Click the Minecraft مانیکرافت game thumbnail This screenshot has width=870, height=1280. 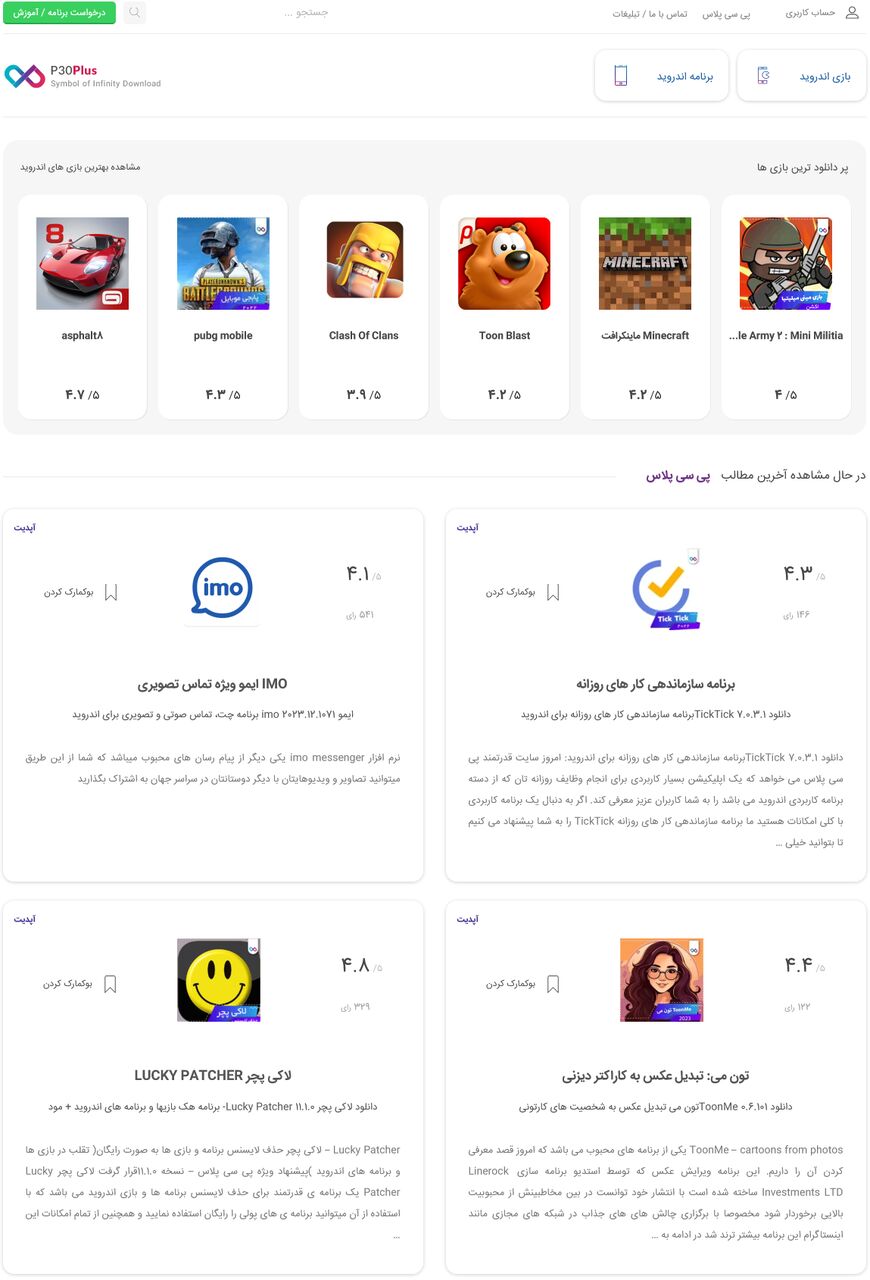[x=645, y=263]
